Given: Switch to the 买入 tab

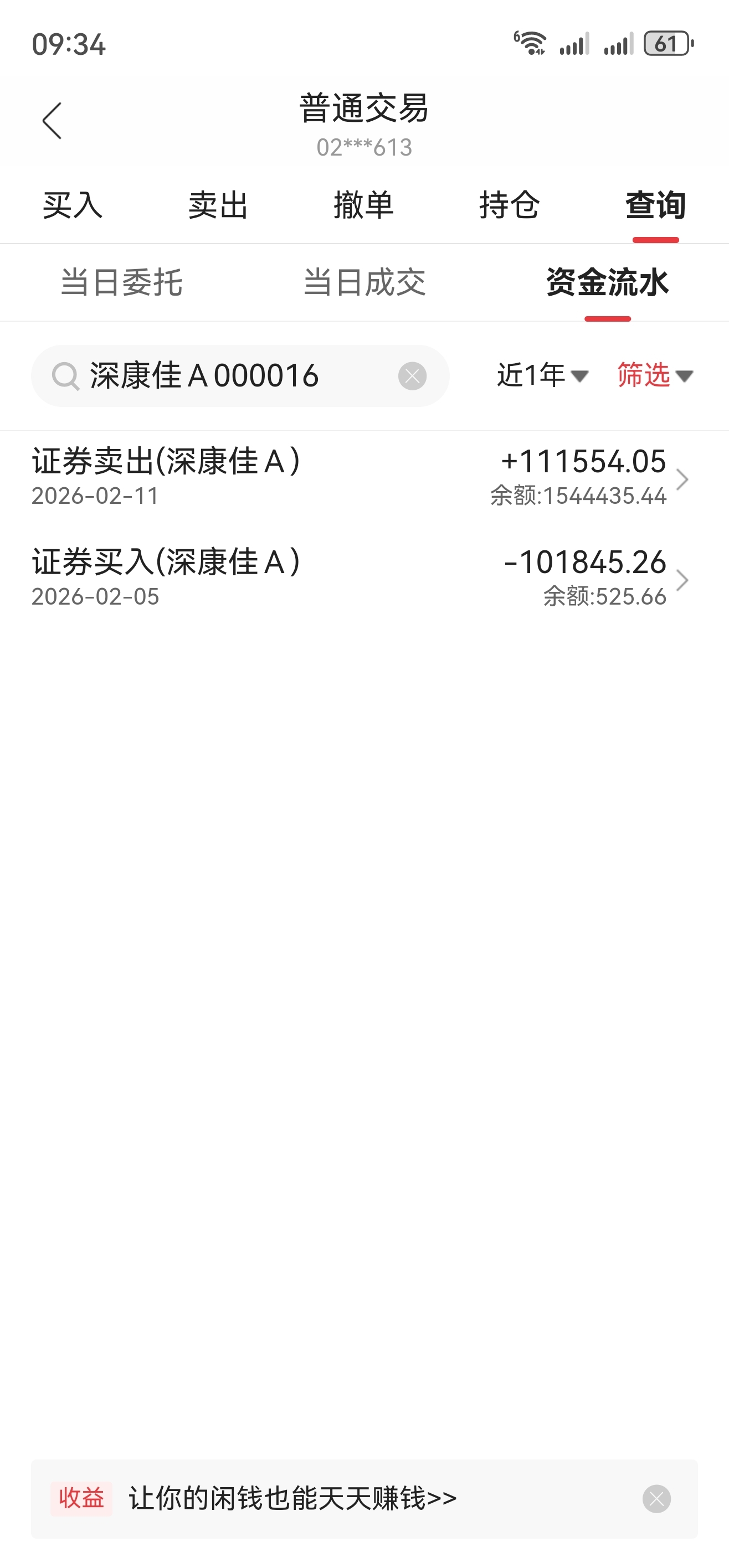Looking at the screenshot, I should click(73, 205).
